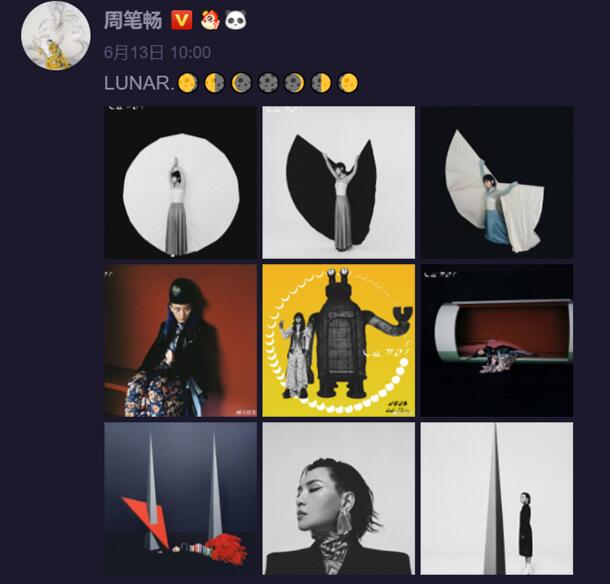
Task: Open the single spire white background photo
Action: (x=496, y=498)
